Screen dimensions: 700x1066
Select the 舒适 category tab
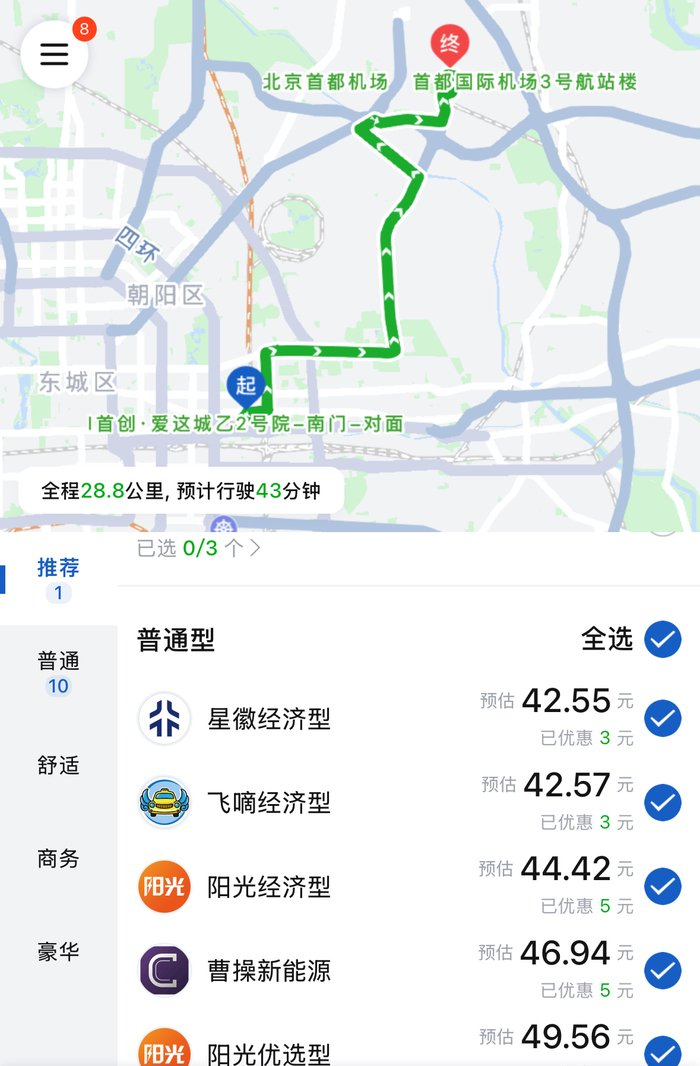(58, 766)
